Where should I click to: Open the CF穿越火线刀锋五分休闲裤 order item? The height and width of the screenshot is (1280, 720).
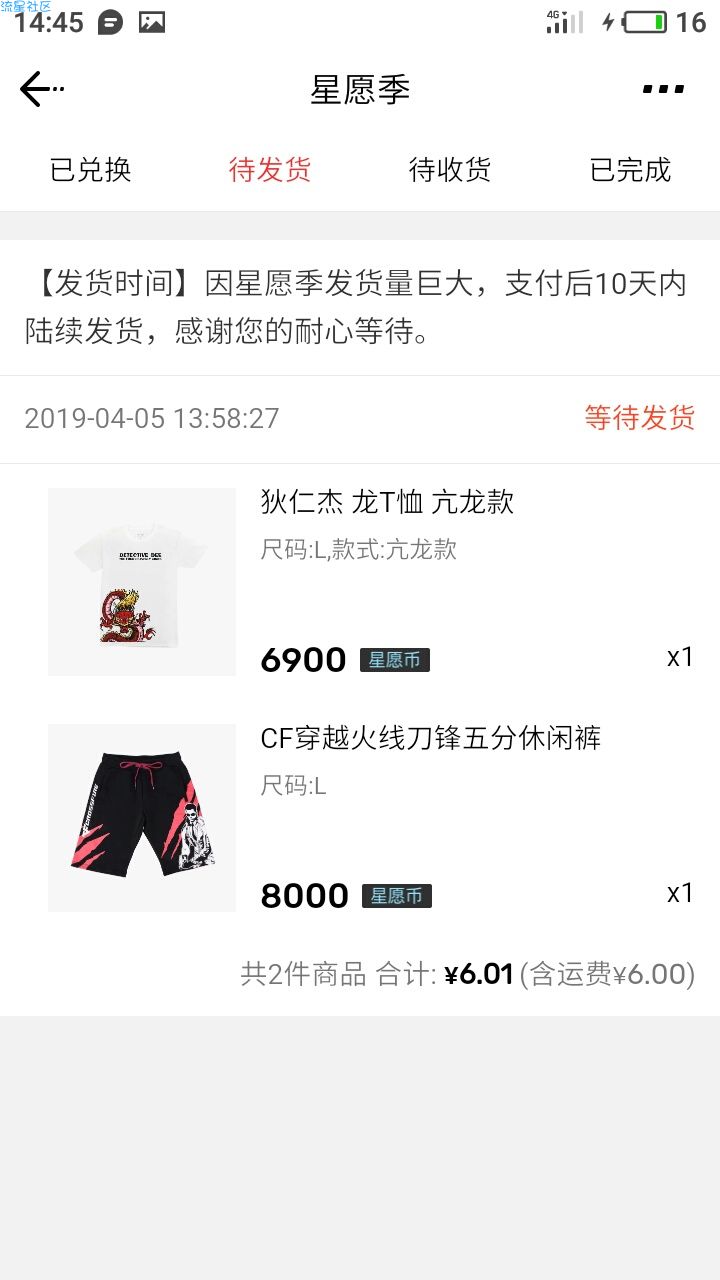360,818
